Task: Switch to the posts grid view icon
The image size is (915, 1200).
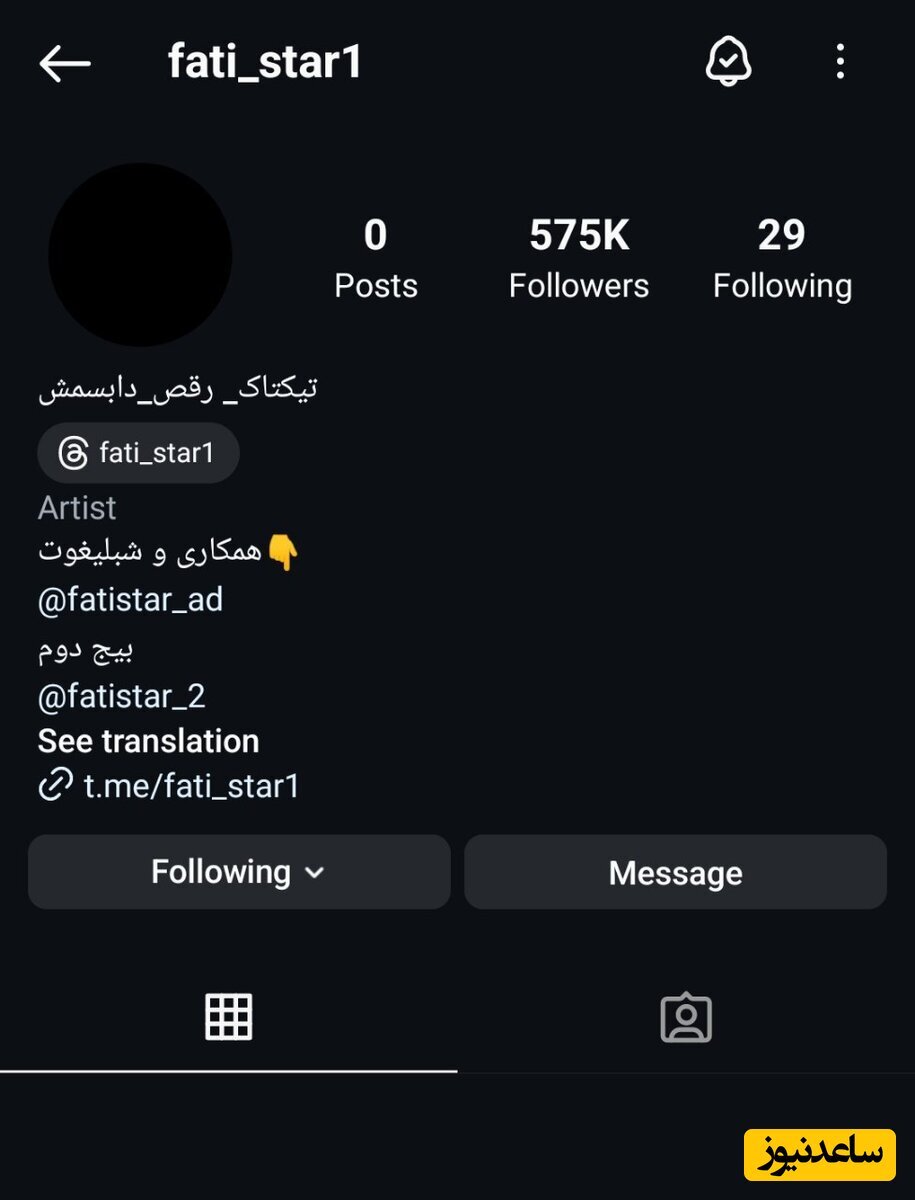Action: tap(229, 1016)
